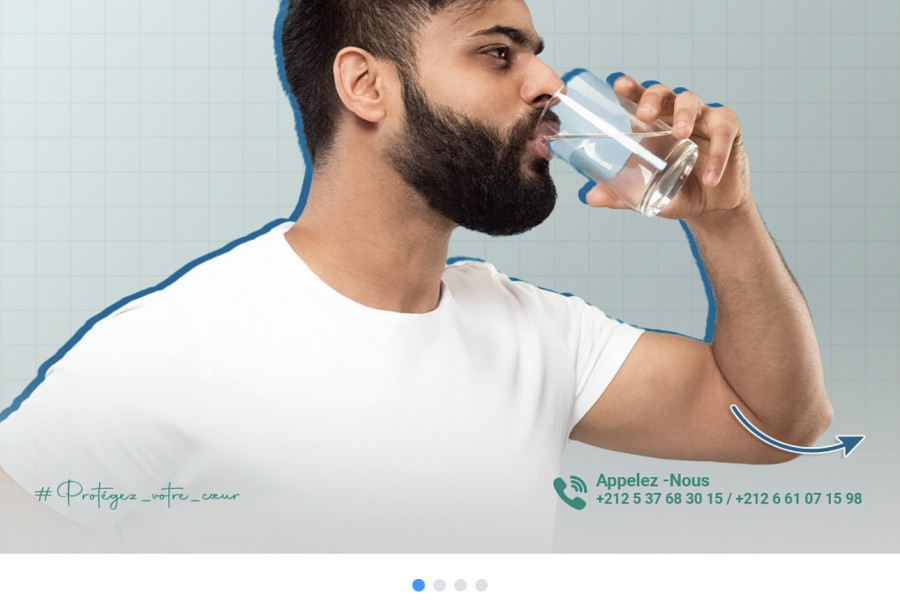Image resolution: width=900 pixels, height=600 pixels.
Task: Jump to the second carousel slide dot
Action: click(x=440, y=585)
